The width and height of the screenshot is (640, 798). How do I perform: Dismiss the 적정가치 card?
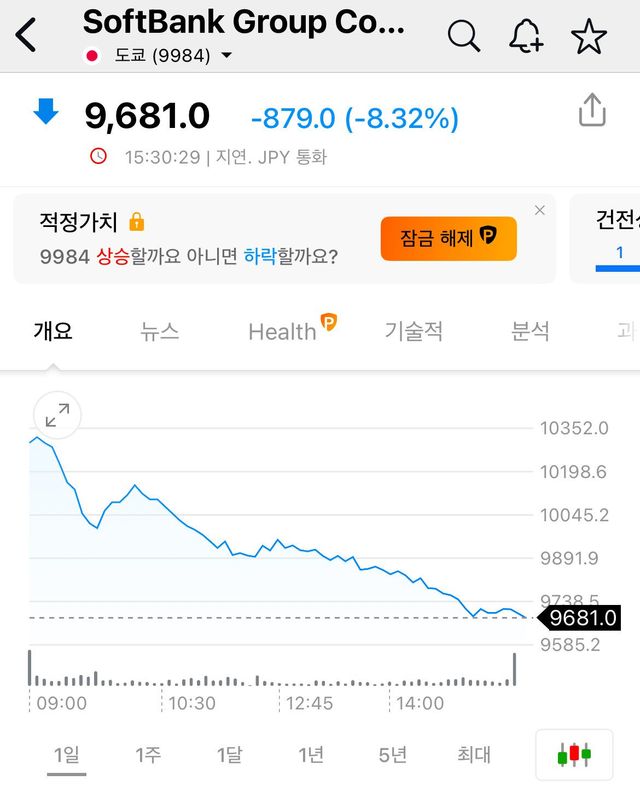[540, 210]
